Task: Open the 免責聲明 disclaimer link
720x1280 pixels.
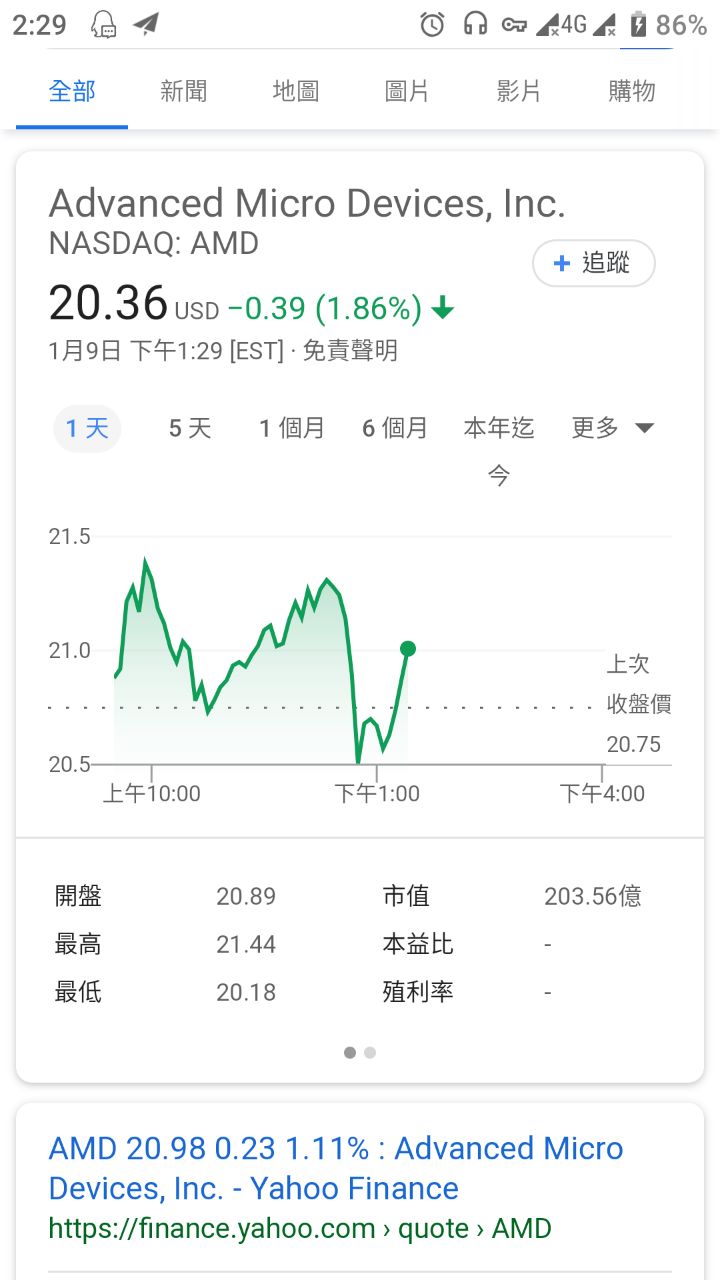Action: pyautogui.click(x=350, y=351)
